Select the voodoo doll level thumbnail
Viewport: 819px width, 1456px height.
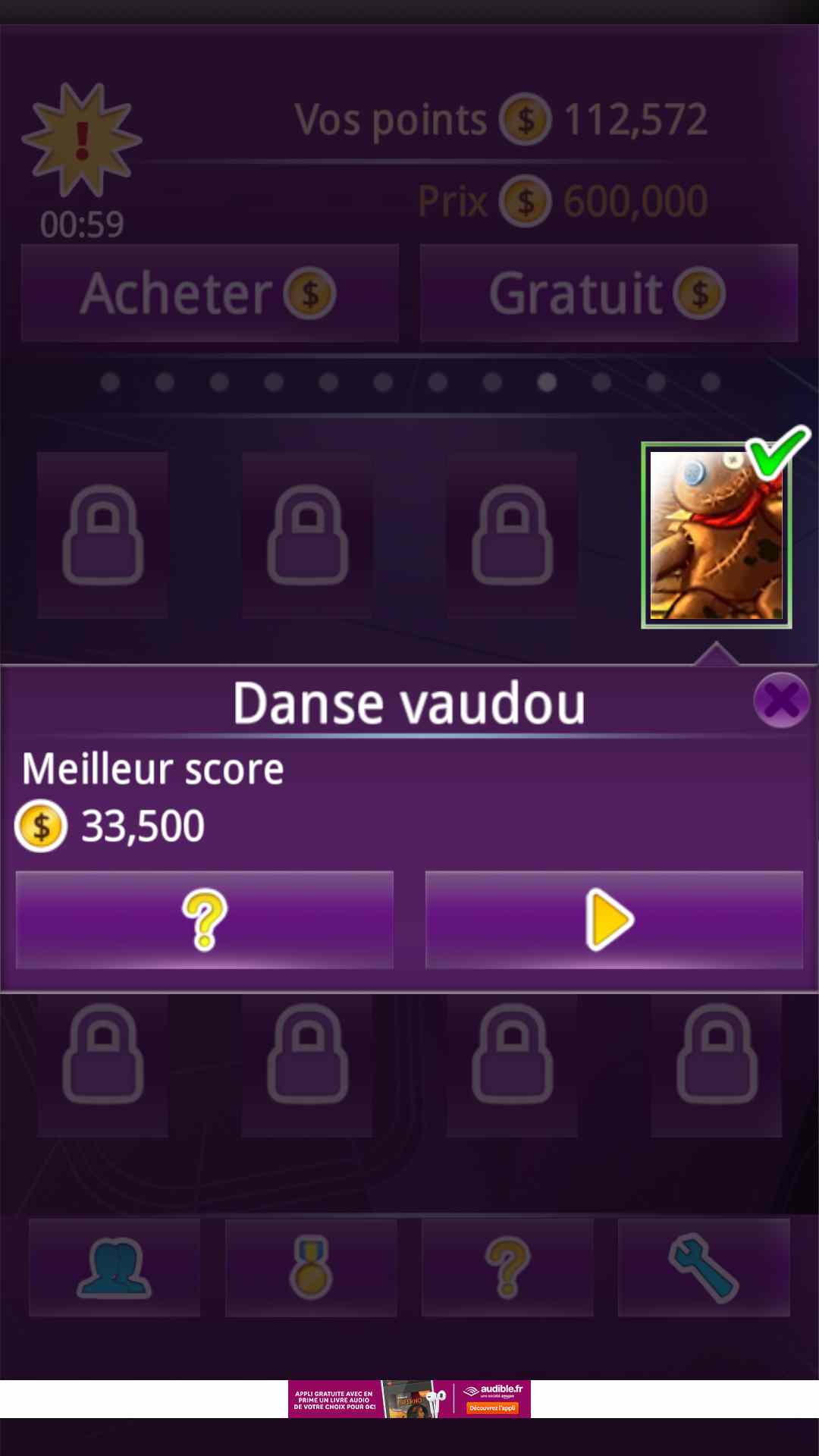[716, 535]
